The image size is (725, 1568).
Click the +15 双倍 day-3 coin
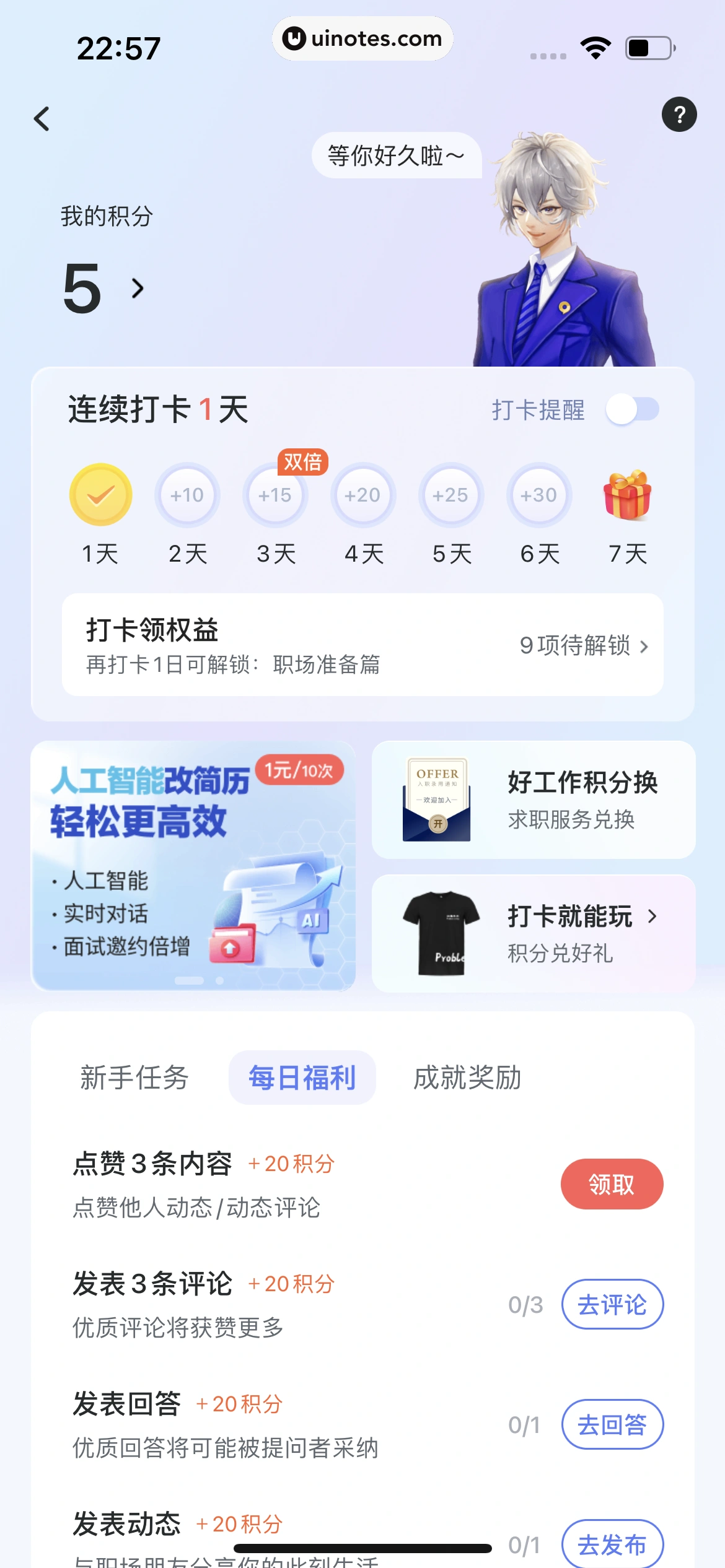(275, 495)
